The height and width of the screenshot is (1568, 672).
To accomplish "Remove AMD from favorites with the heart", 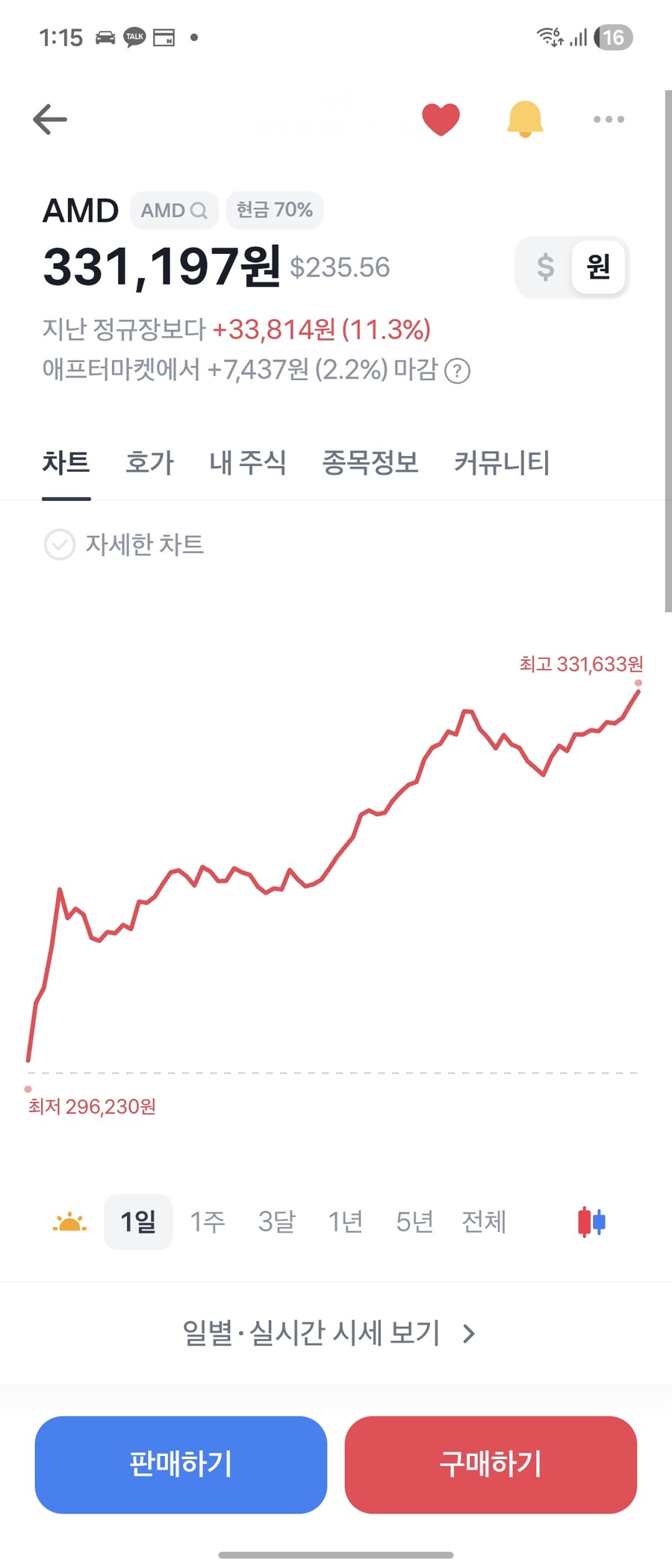I will tap(441, 119).
